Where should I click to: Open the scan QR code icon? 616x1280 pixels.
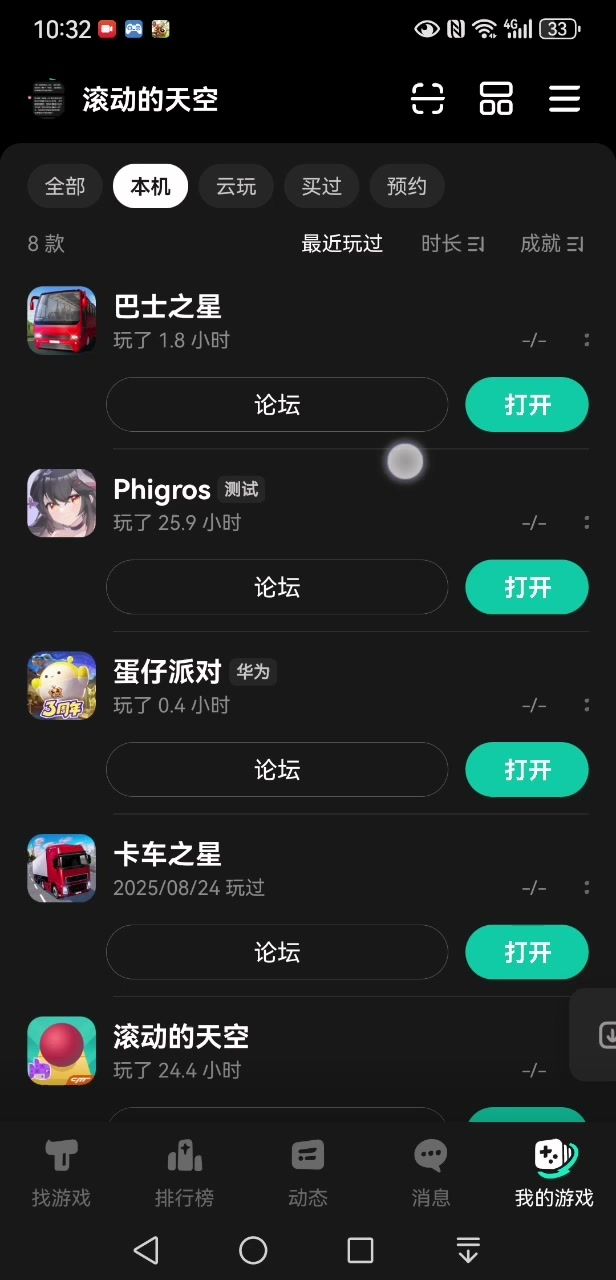click(428, 99)
